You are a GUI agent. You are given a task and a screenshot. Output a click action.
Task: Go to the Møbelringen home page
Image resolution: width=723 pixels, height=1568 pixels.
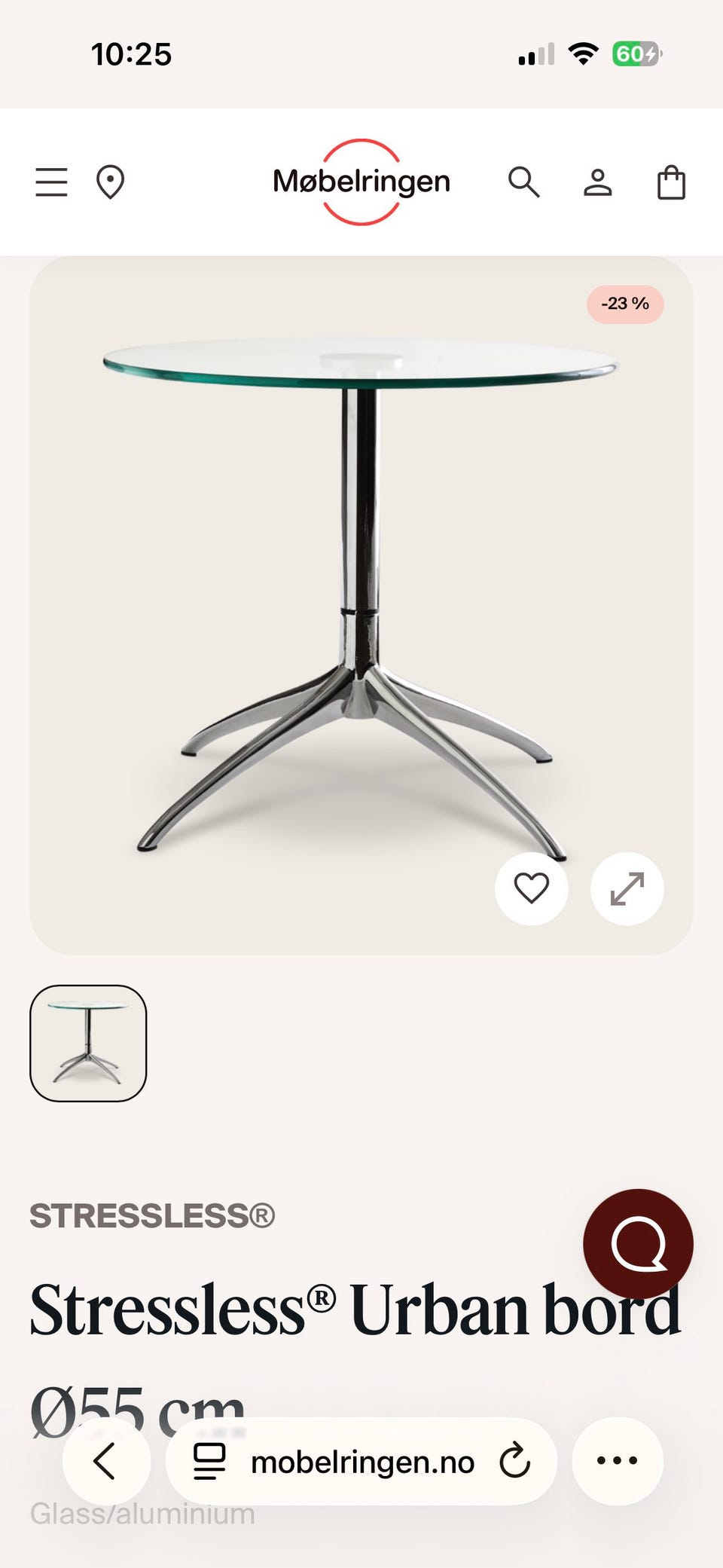pos(361,182)
